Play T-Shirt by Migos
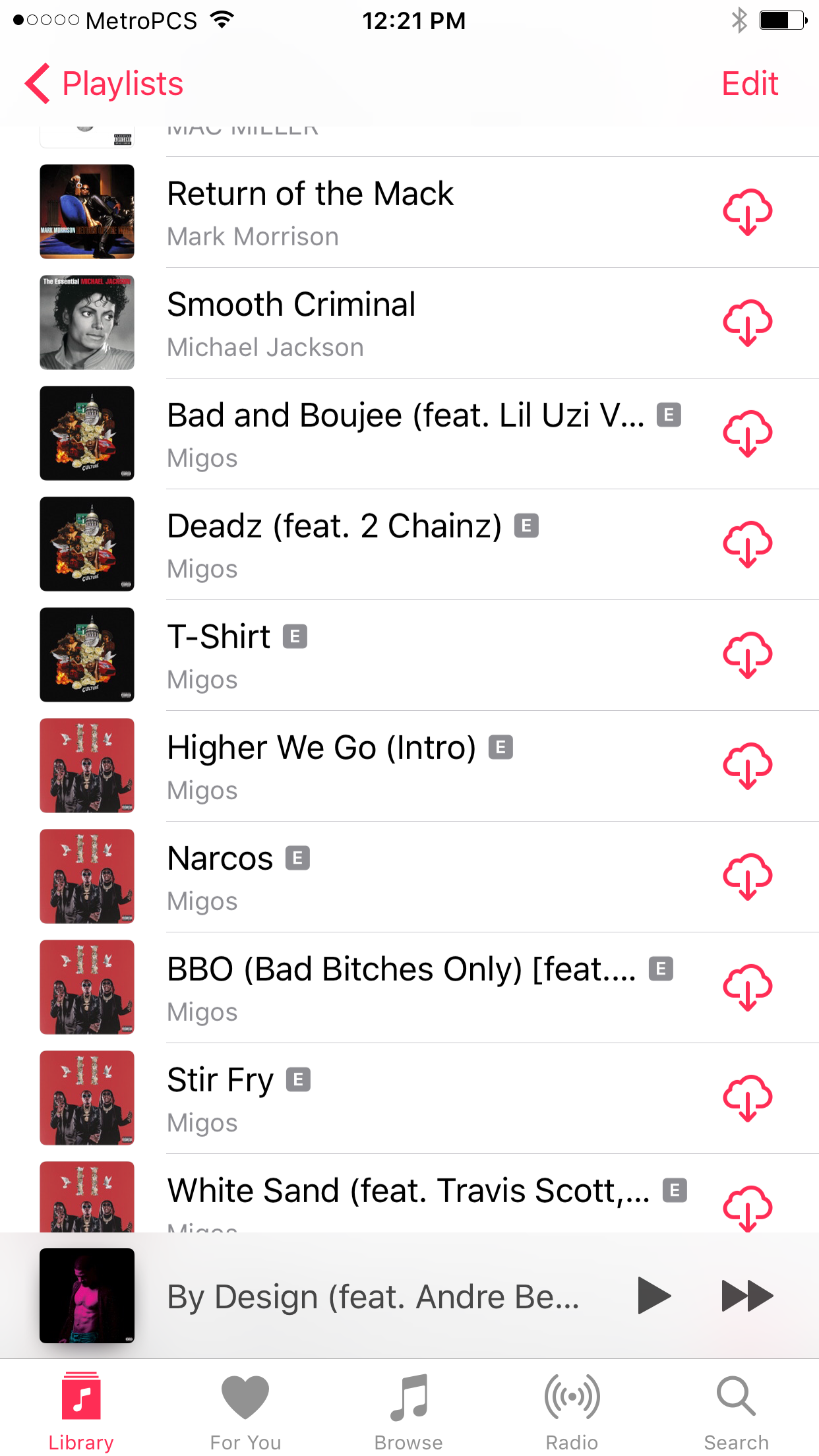819x1456 pixels. pos(409,655)
